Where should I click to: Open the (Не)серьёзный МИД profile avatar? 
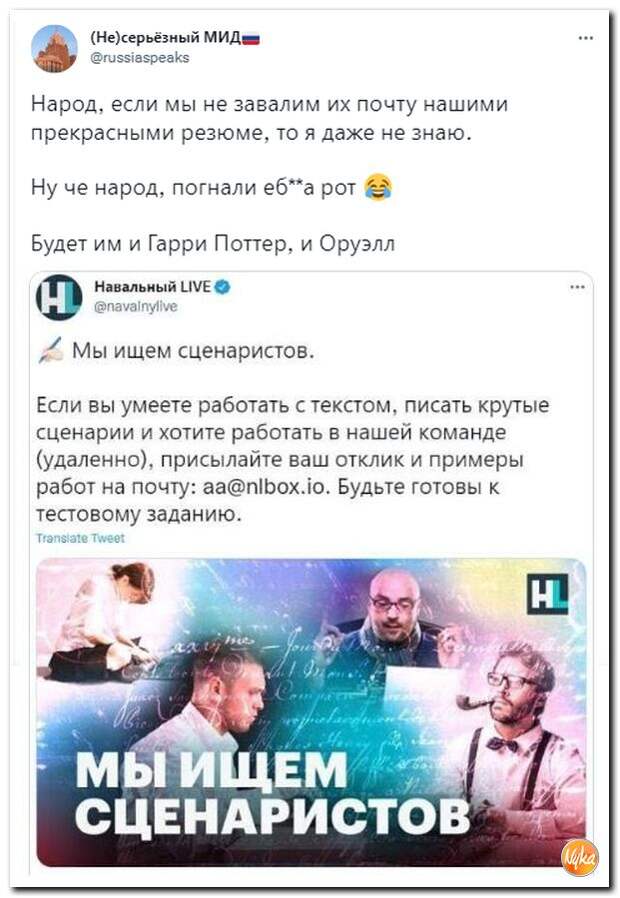(54, 48)
